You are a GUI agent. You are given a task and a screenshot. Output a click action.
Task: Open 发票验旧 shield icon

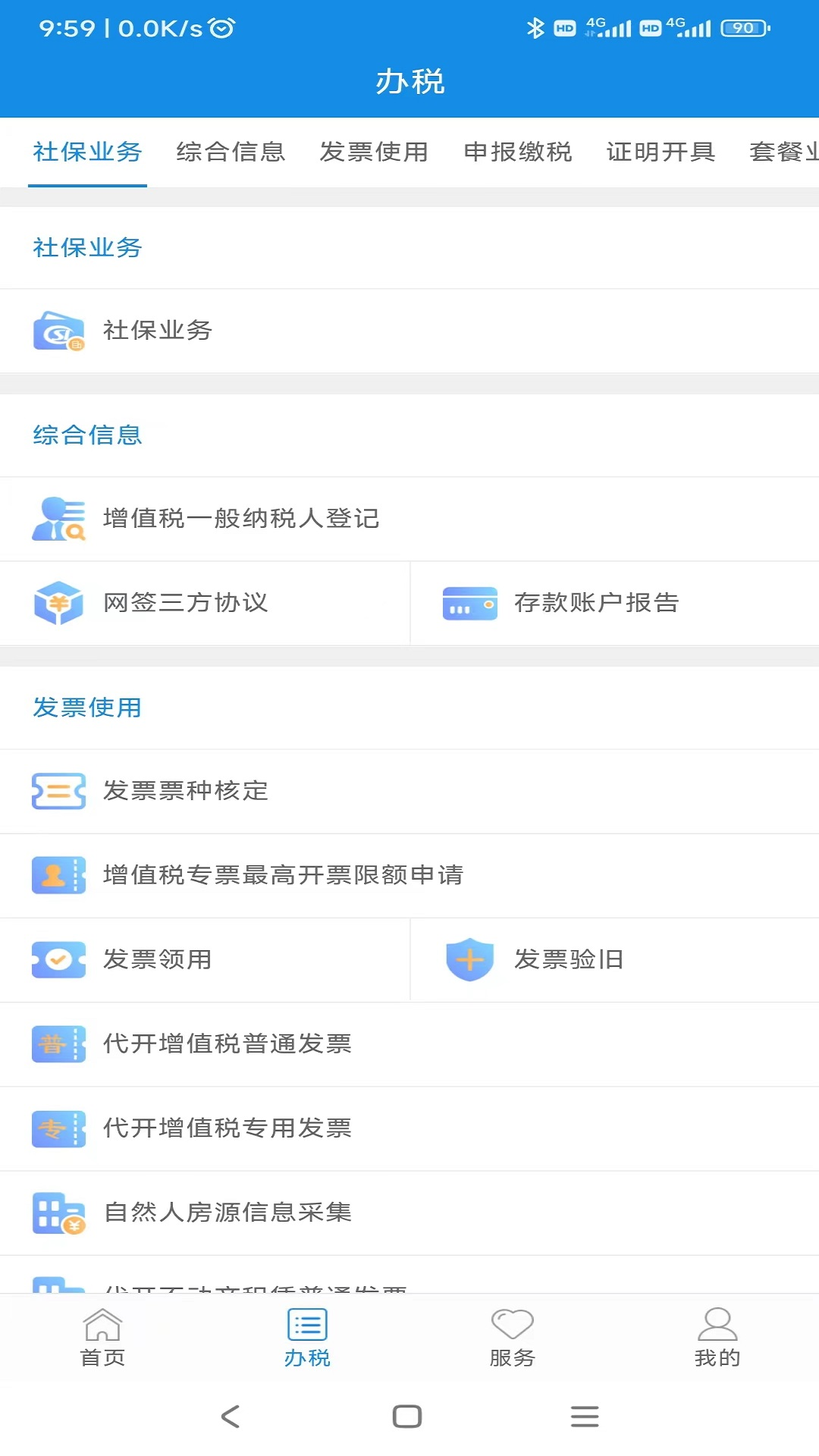pyautogui.click(x=469, y=958)
